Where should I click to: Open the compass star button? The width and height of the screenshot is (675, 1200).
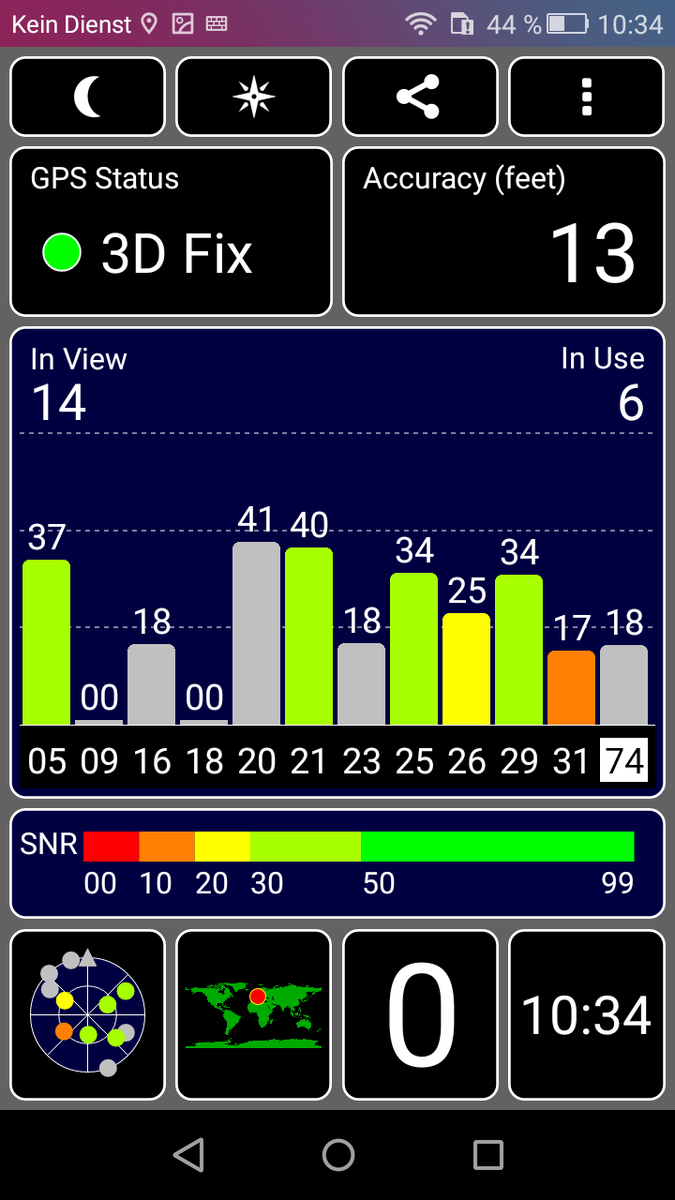tap(254, 97)
